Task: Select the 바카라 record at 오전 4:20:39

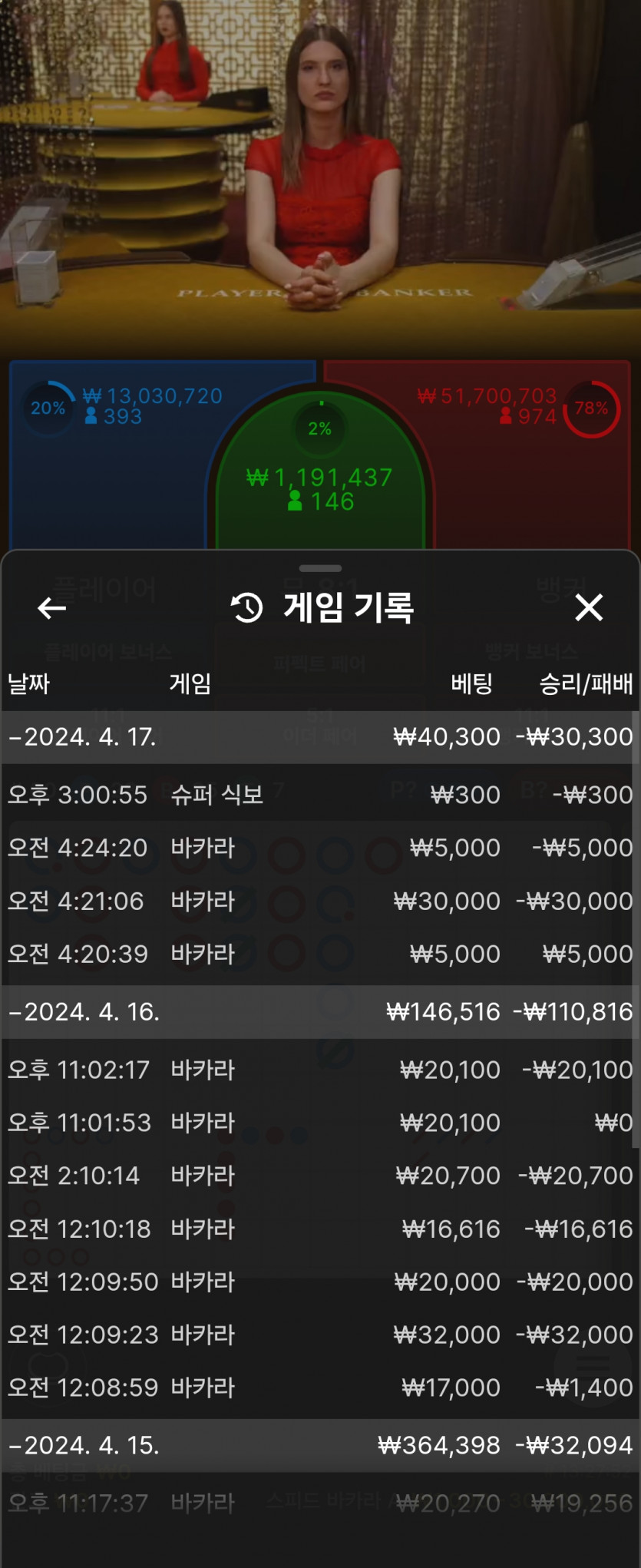Action: [x=319, y=954]
